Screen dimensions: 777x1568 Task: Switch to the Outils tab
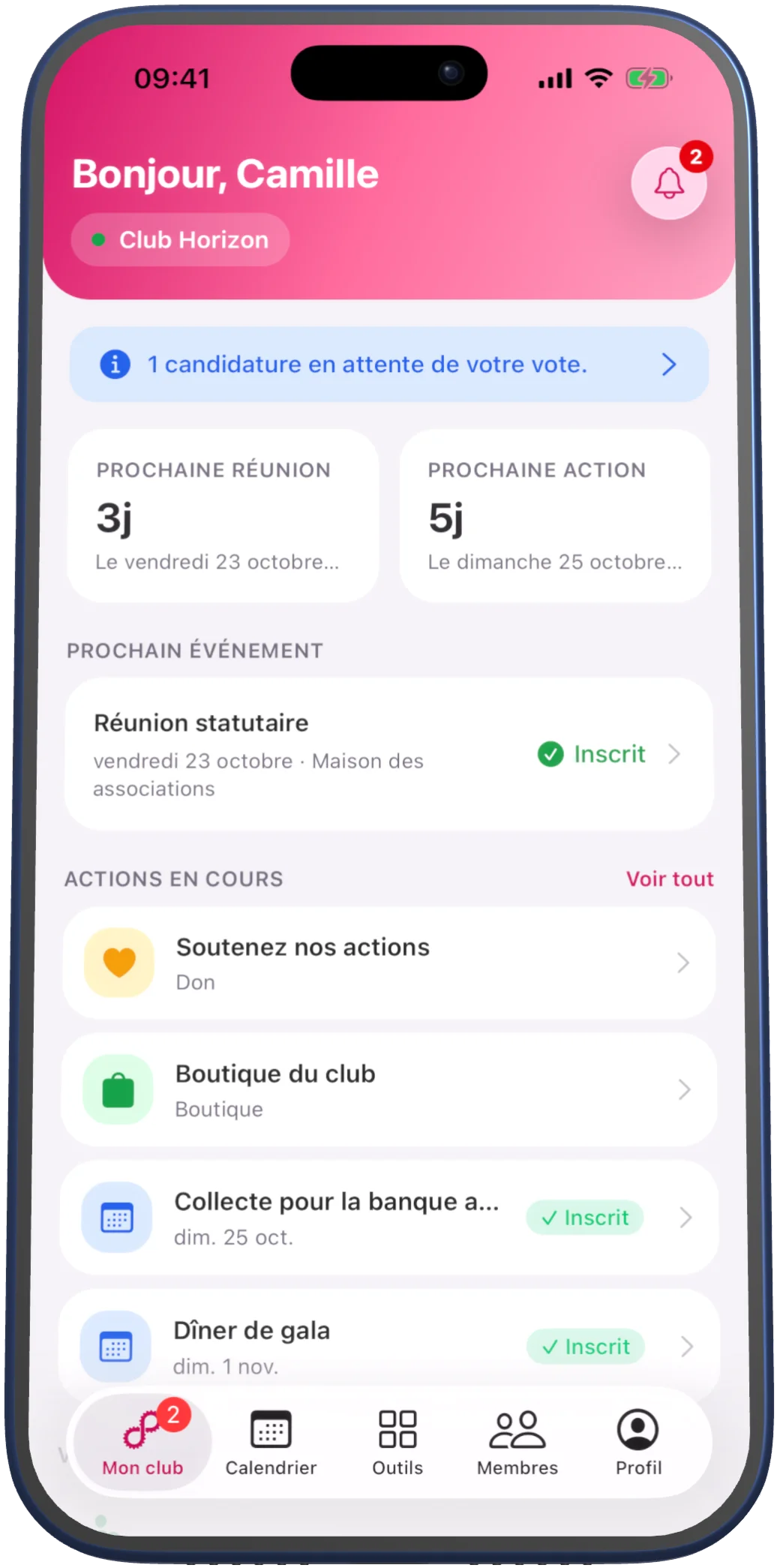[x=397, y=1443]
